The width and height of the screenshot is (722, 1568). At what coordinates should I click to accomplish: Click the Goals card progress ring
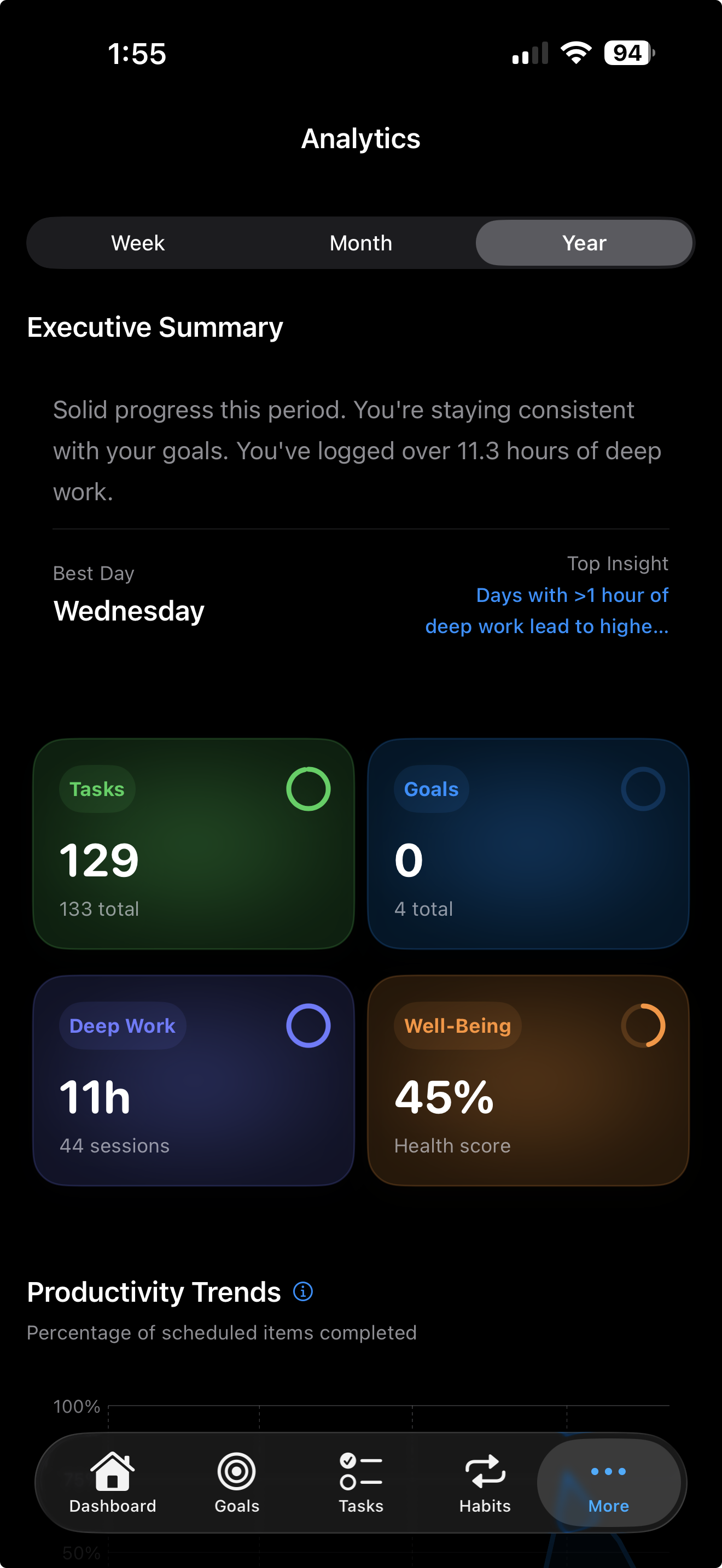point(644,789)
